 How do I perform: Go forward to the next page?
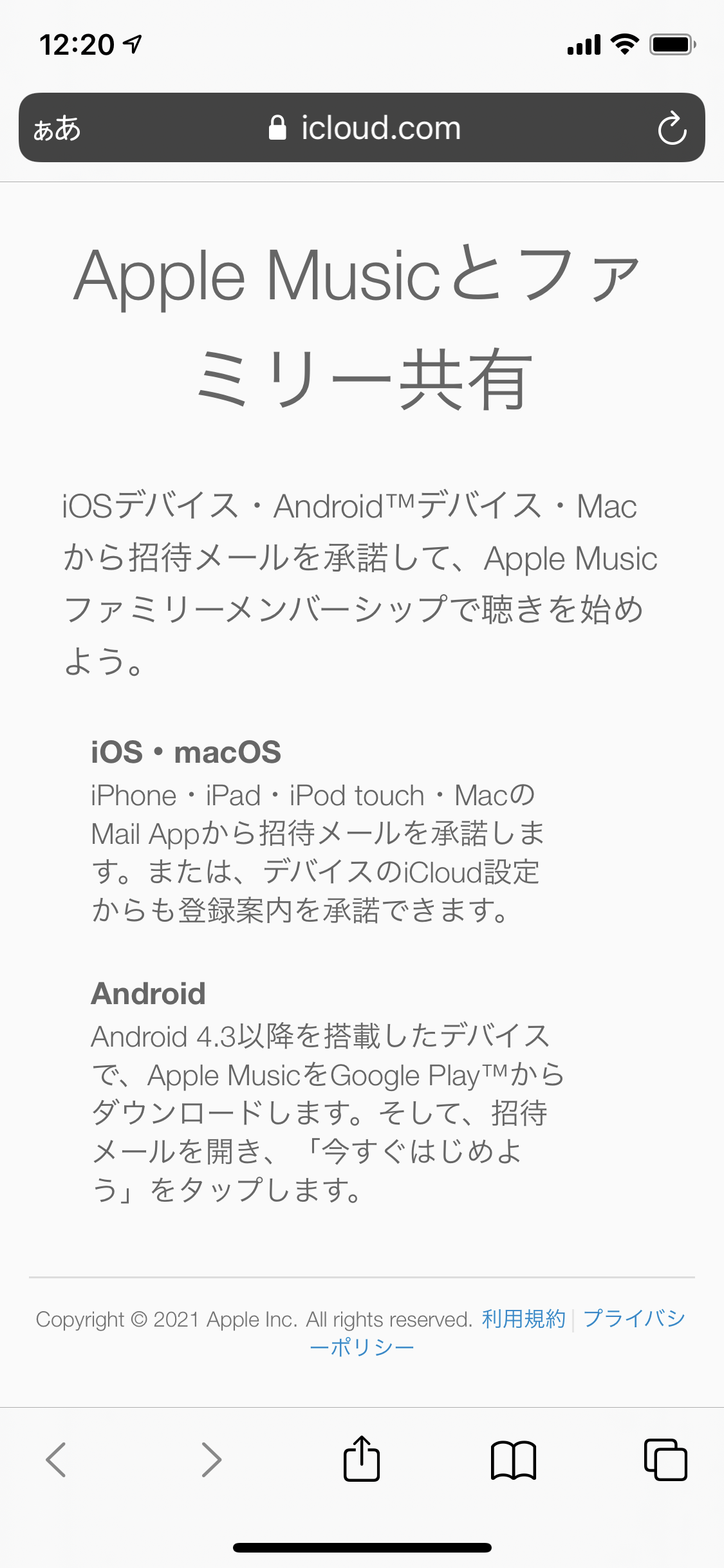210,1459
